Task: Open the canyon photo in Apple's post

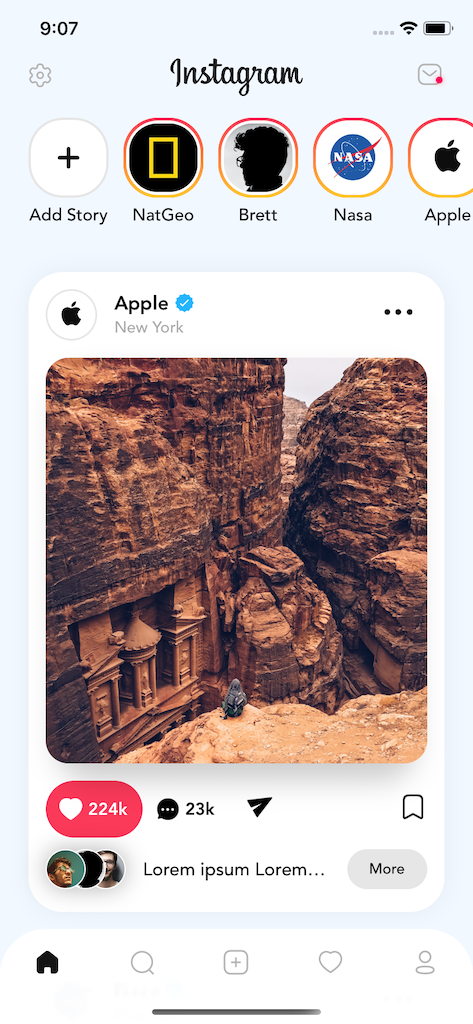Action: point(236,560)
